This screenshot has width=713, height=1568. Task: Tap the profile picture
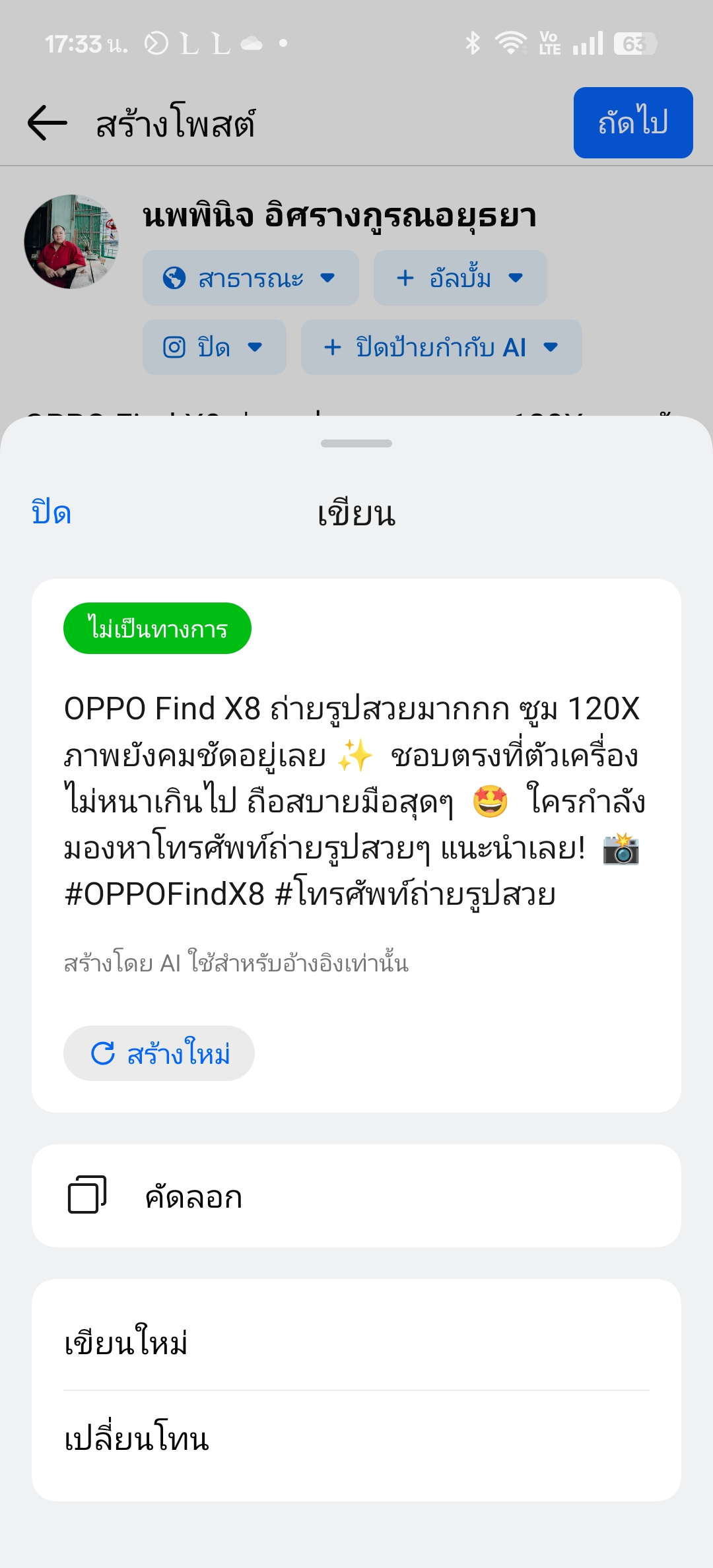[x=71, y=242]
